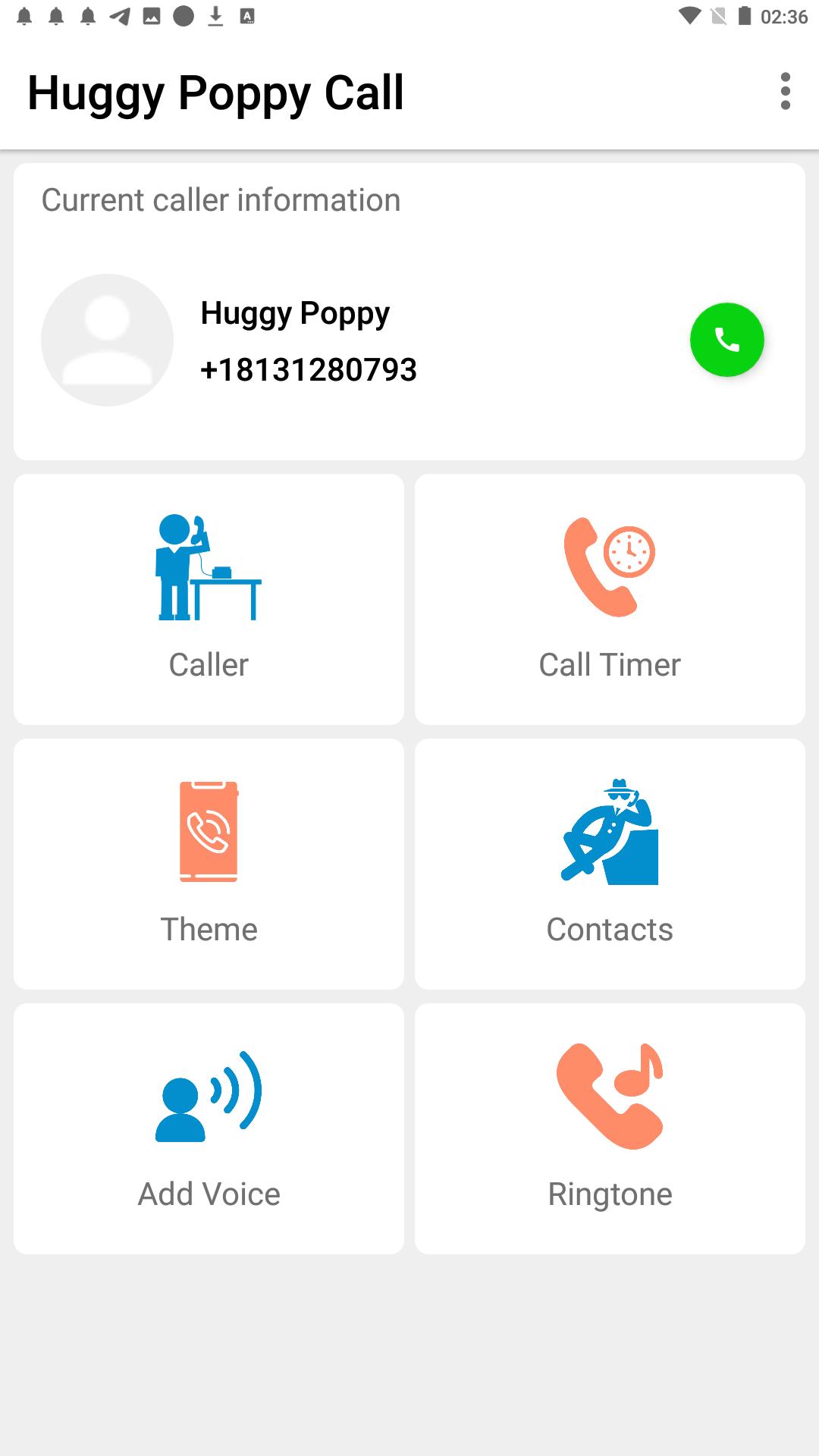The height and width of the screenshot is (1456, 819).
Task: Open the Caller card
Action: [209, 599]
